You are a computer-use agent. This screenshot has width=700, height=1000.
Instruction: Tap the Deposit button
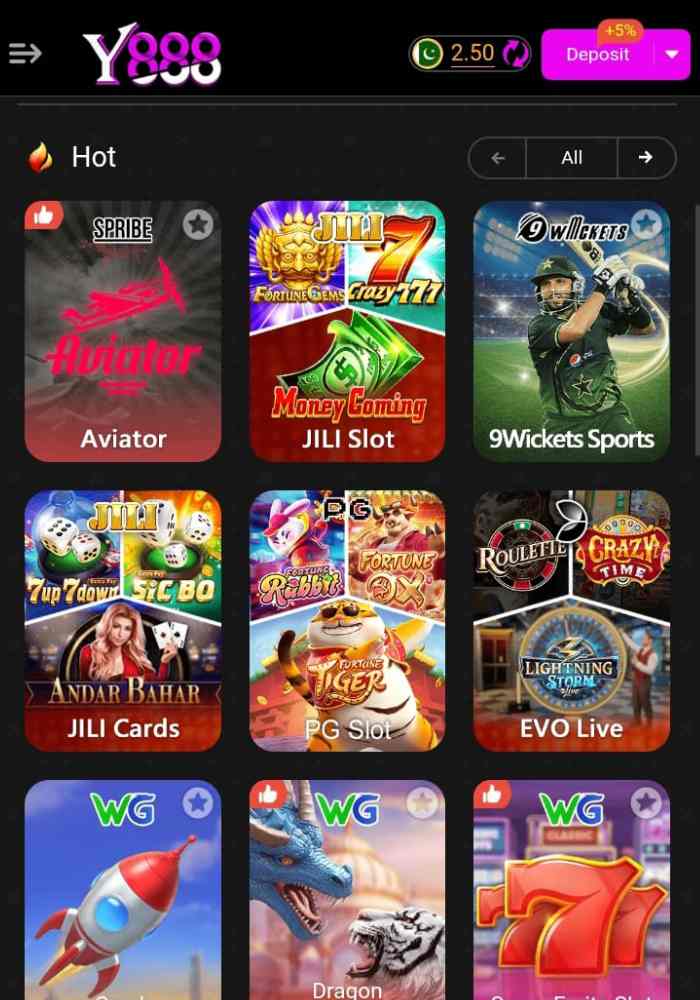click(x=598, y=55)
